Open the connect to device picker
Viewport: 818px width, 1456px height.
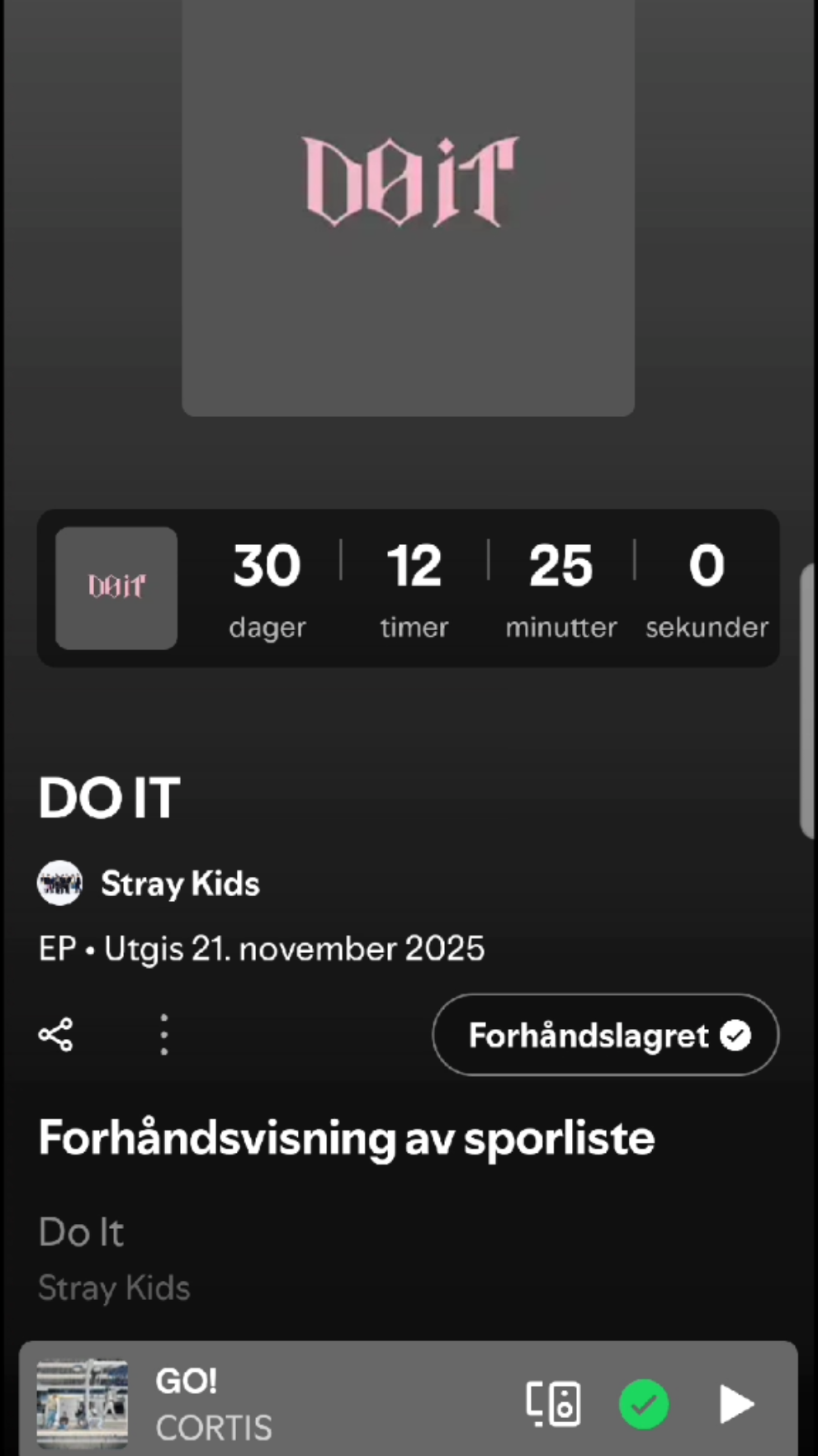pyautogui.click(x=553, y=1404)
